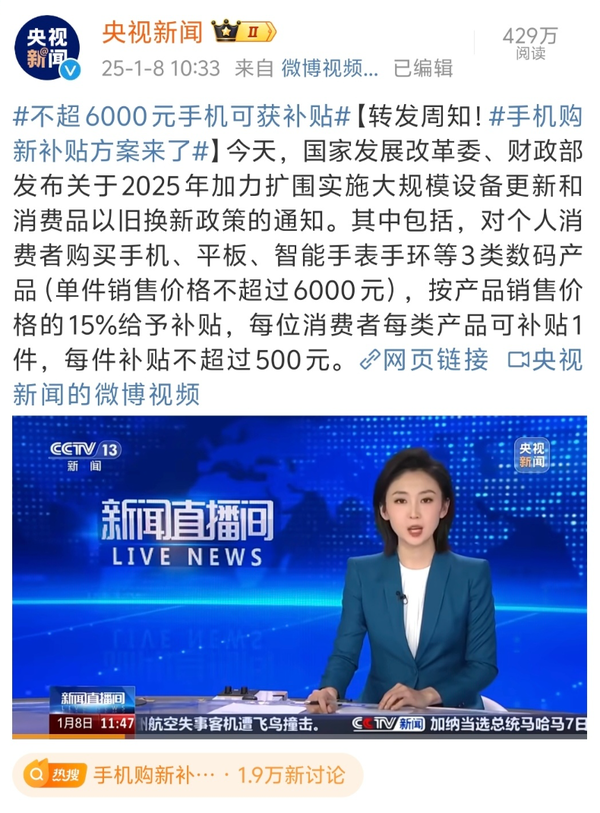Open the 微博视频 source link
Screen dimensions: 600x813
click(330, 68)
